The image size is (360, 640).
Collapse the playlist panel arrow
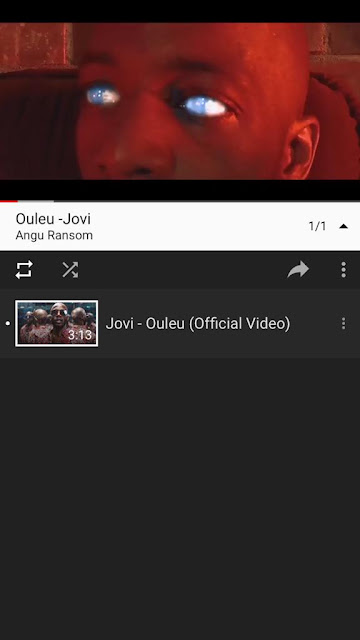[x=343, y=226]
